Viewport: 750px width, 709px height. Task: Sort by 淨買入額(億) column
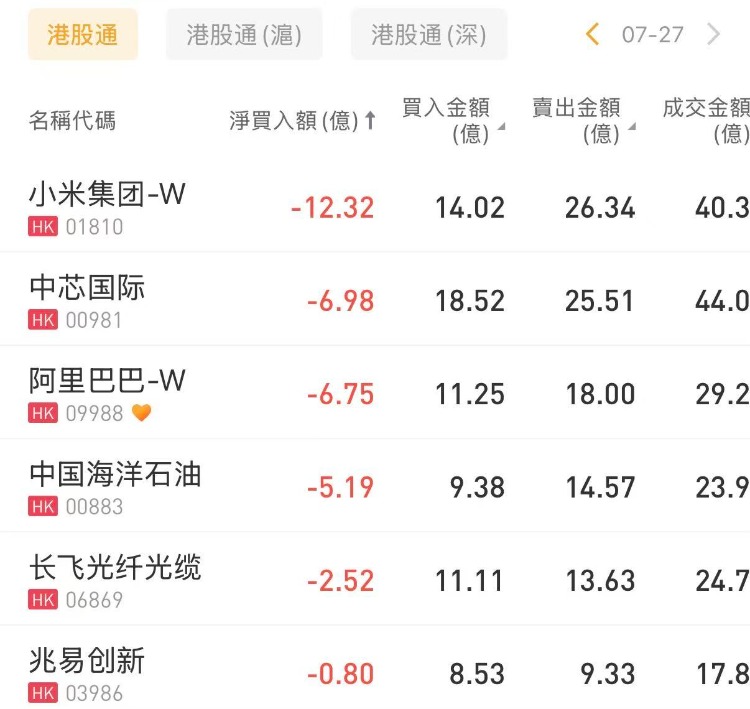coord(302,121)
